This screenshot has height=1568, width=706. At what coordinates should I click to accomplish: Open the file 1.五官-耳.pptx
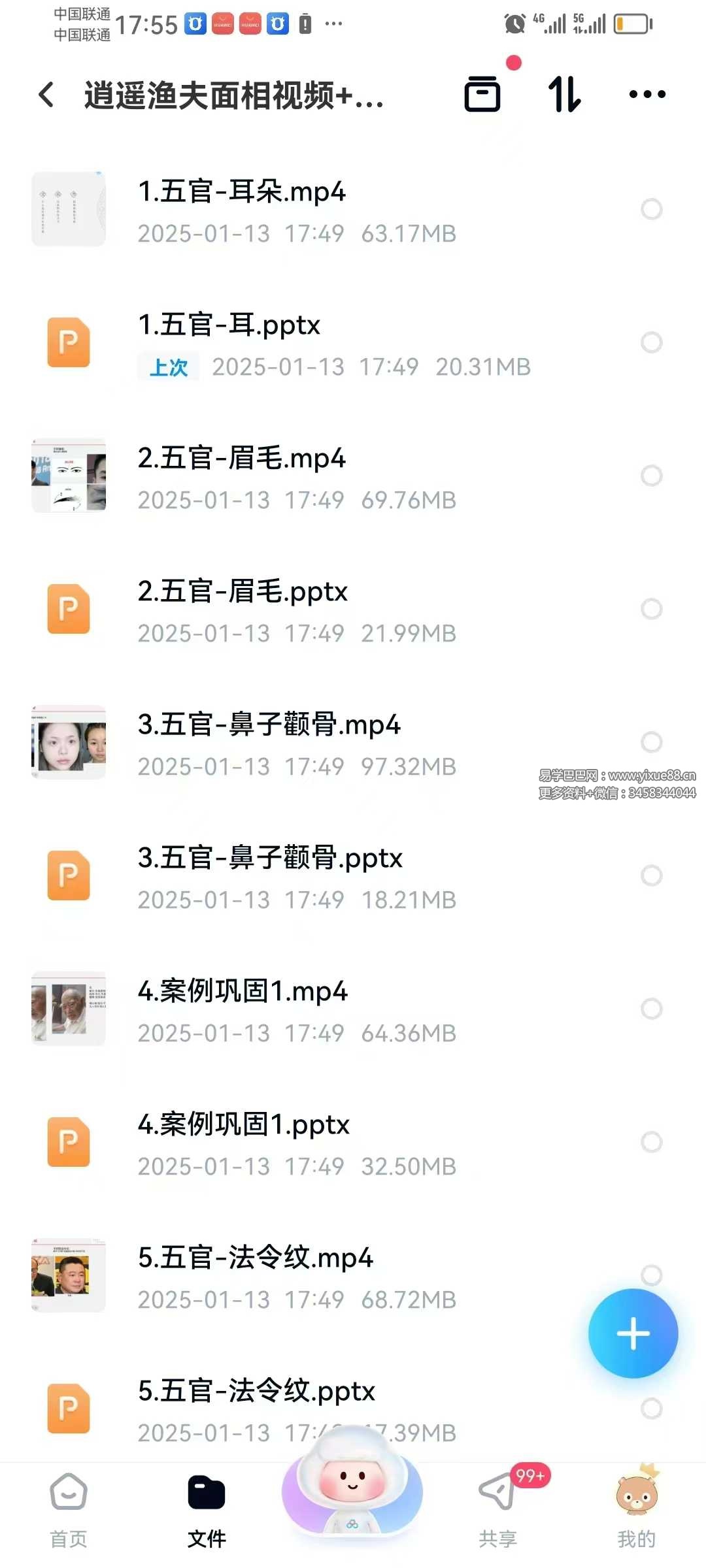point(229,325)
